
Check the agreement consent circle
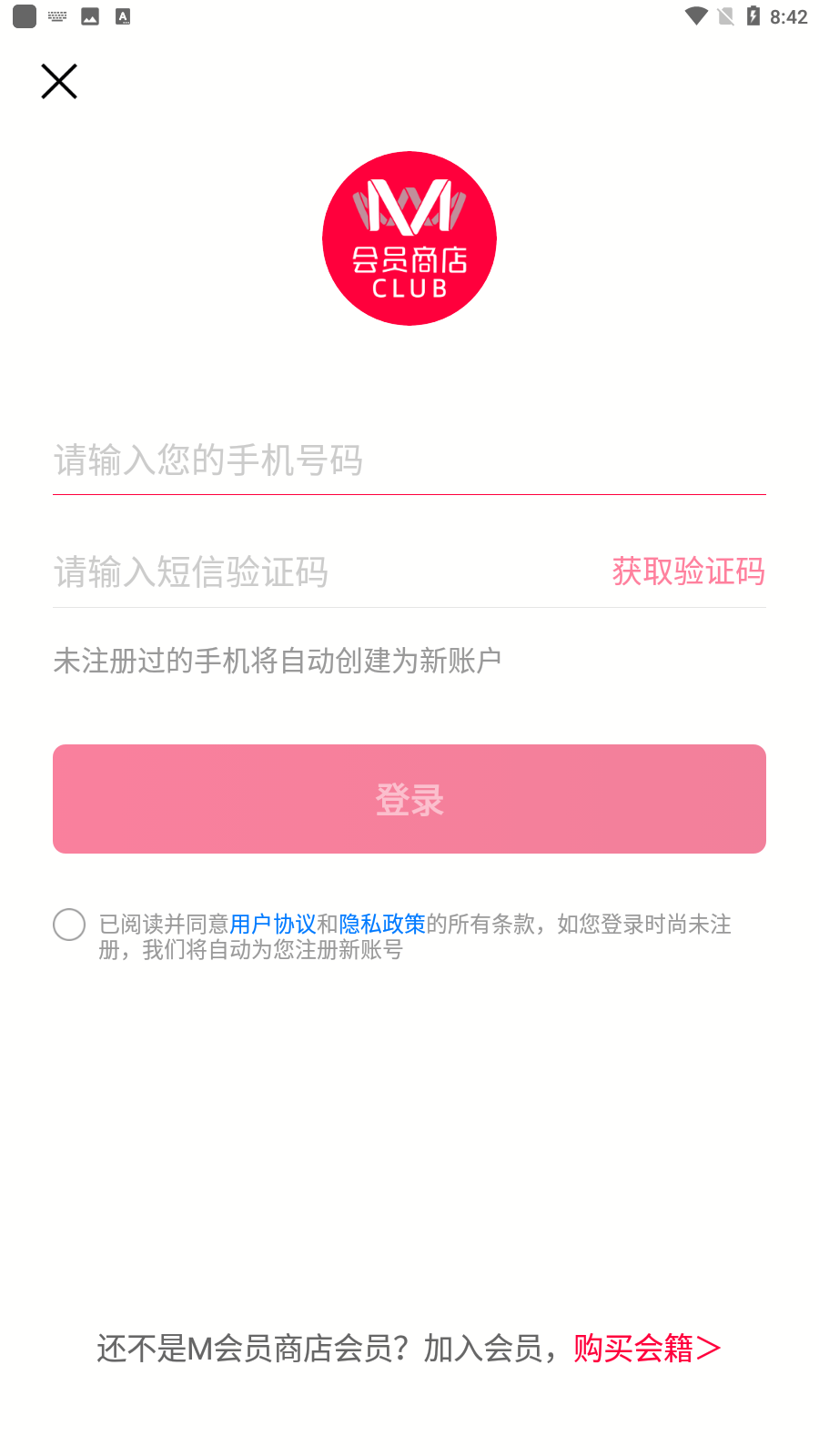(69, 925)
